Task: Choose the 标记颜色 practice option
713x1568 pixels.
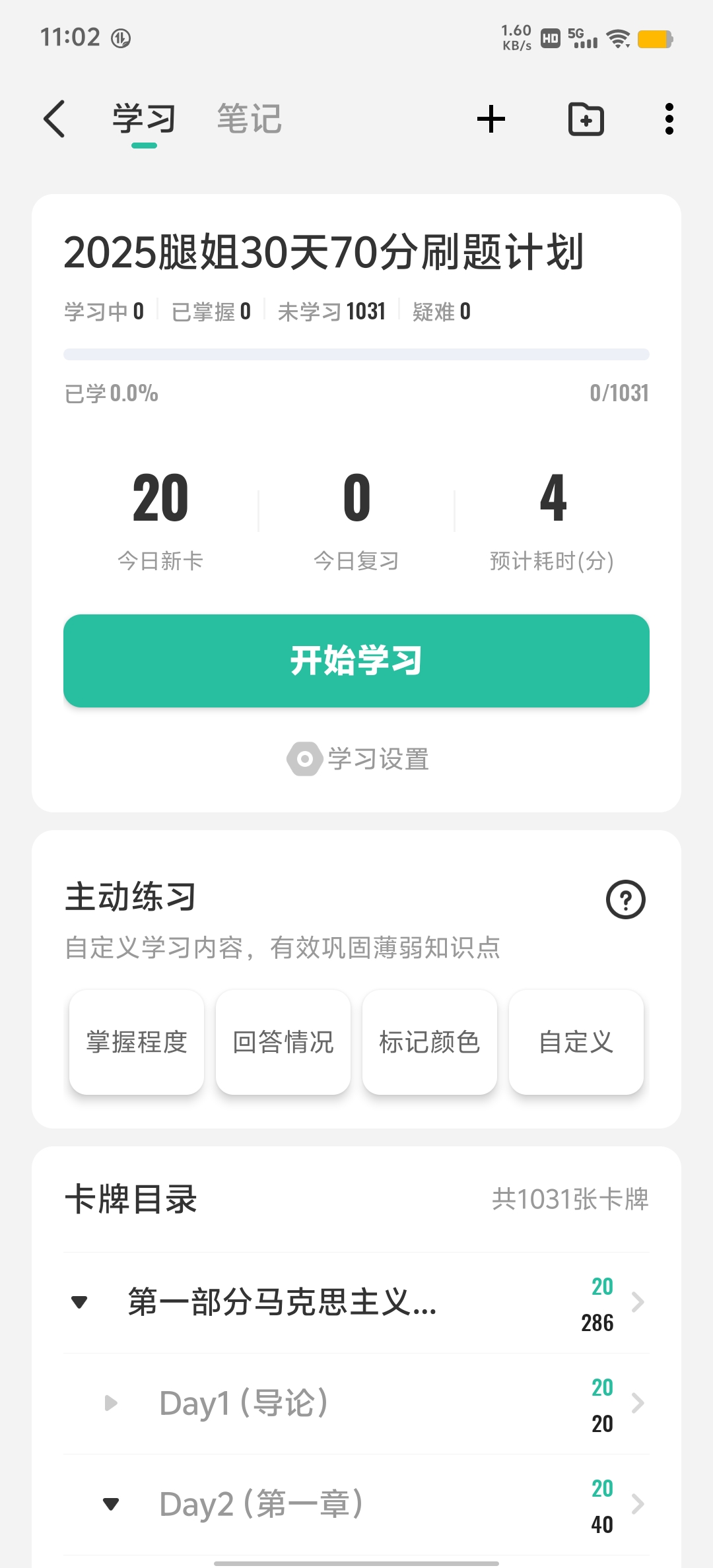Action: click(x=430, y=1042)
